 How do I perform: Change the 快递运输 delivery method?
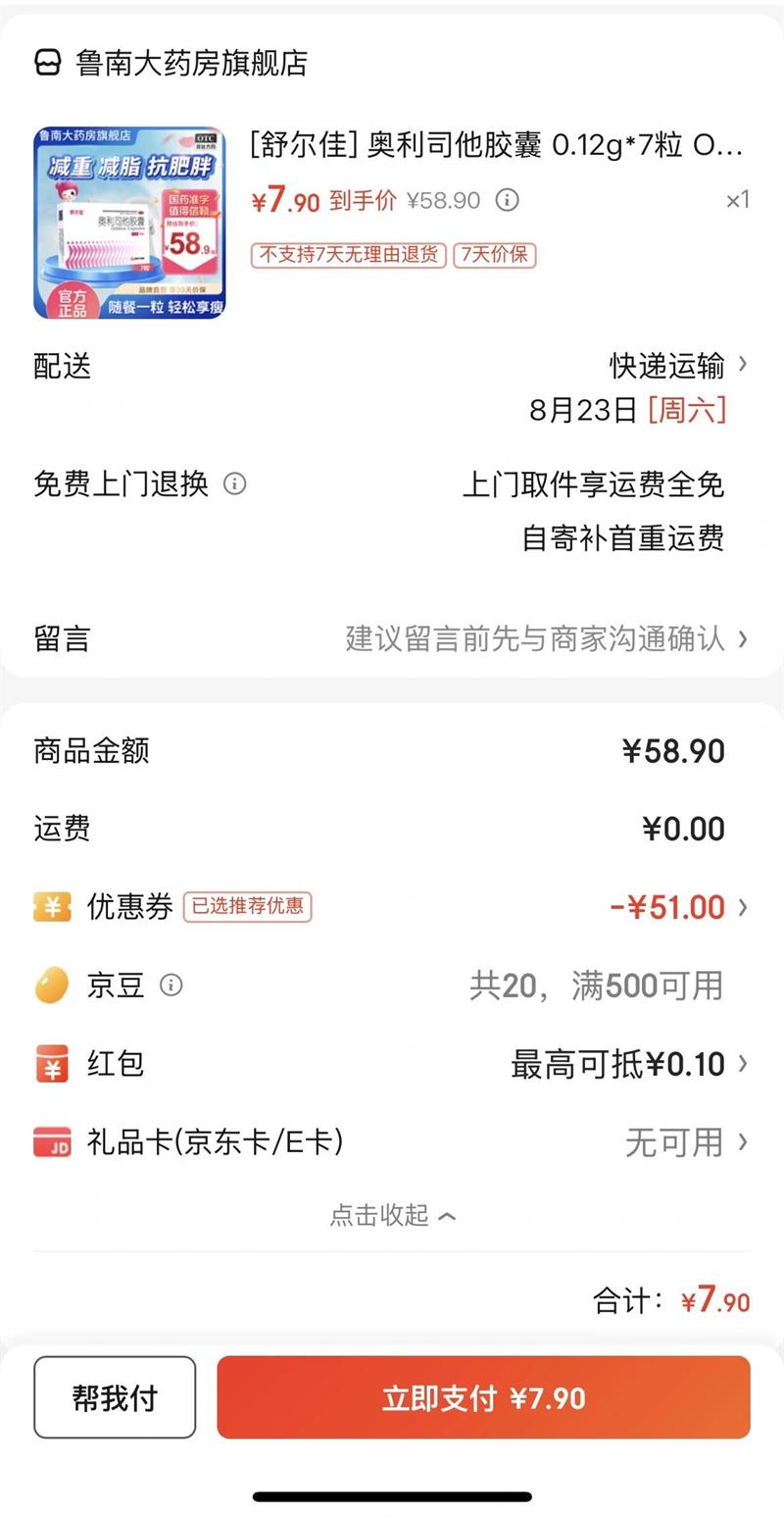coord(678,366)
